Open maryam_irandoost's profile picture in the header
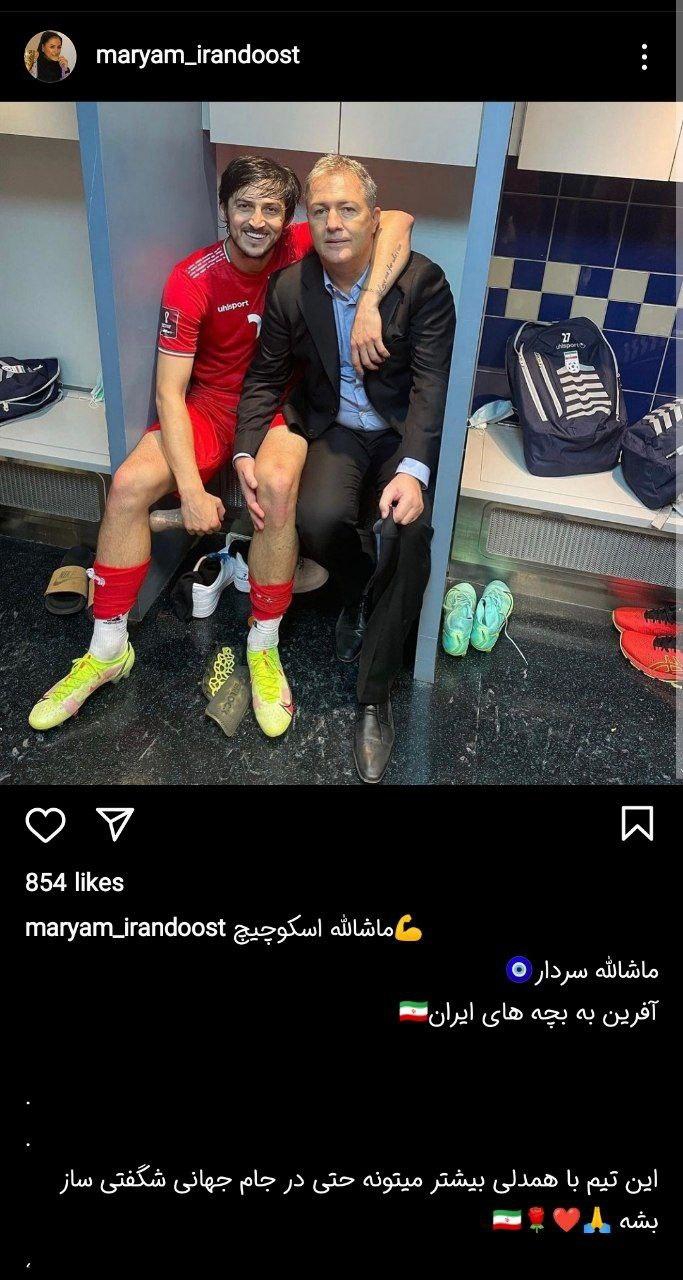683x1280 pixels. tap(50, 56)
